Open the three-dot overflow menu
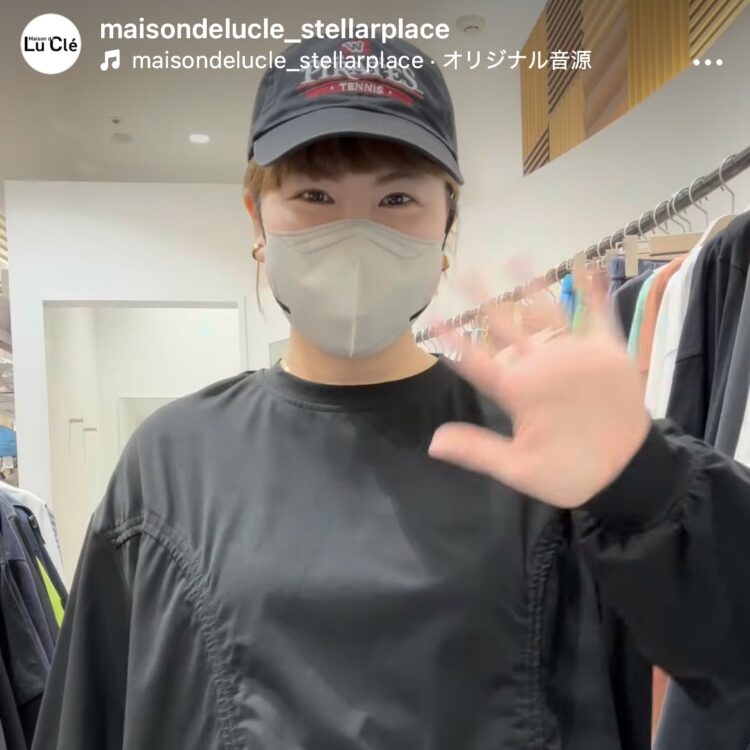 point(707,61)
